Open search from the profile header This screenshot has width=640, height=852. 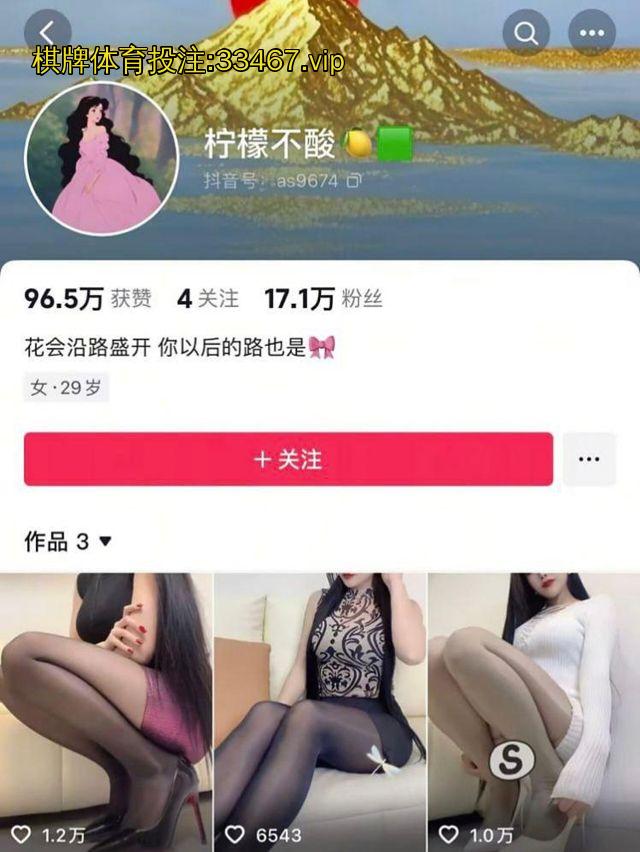526,33
